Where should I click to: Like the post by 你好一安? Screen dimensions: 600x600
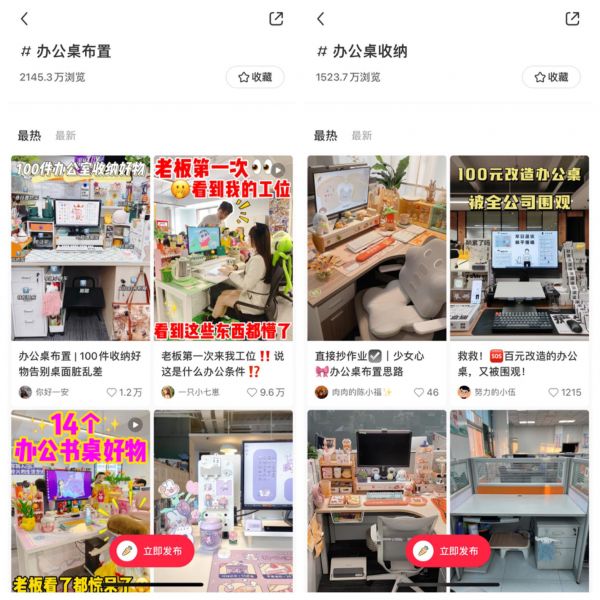(x=112, y=393)
